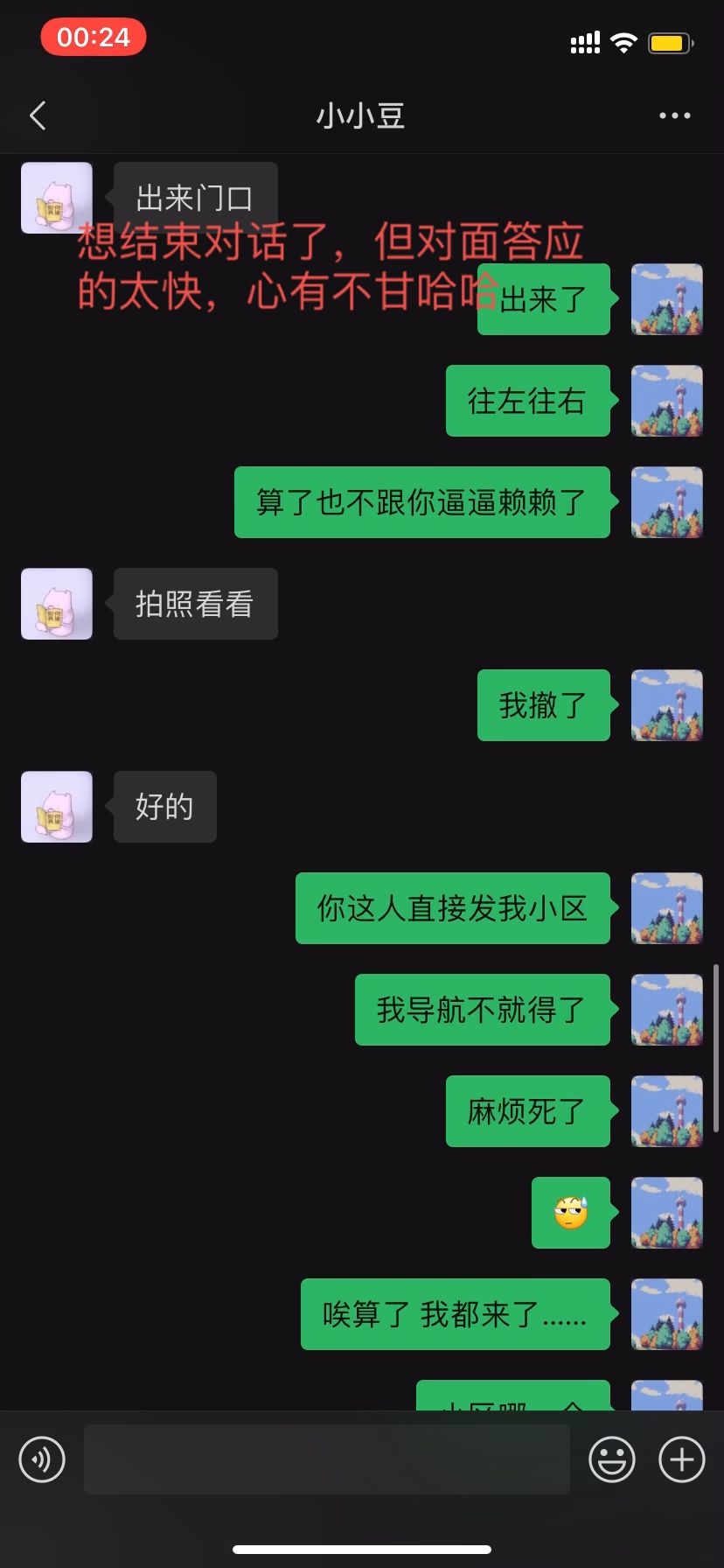This screenshot has width=724, height=1568.
Task: Tap the 00:24 time indicator
Action: pos(94,37)
